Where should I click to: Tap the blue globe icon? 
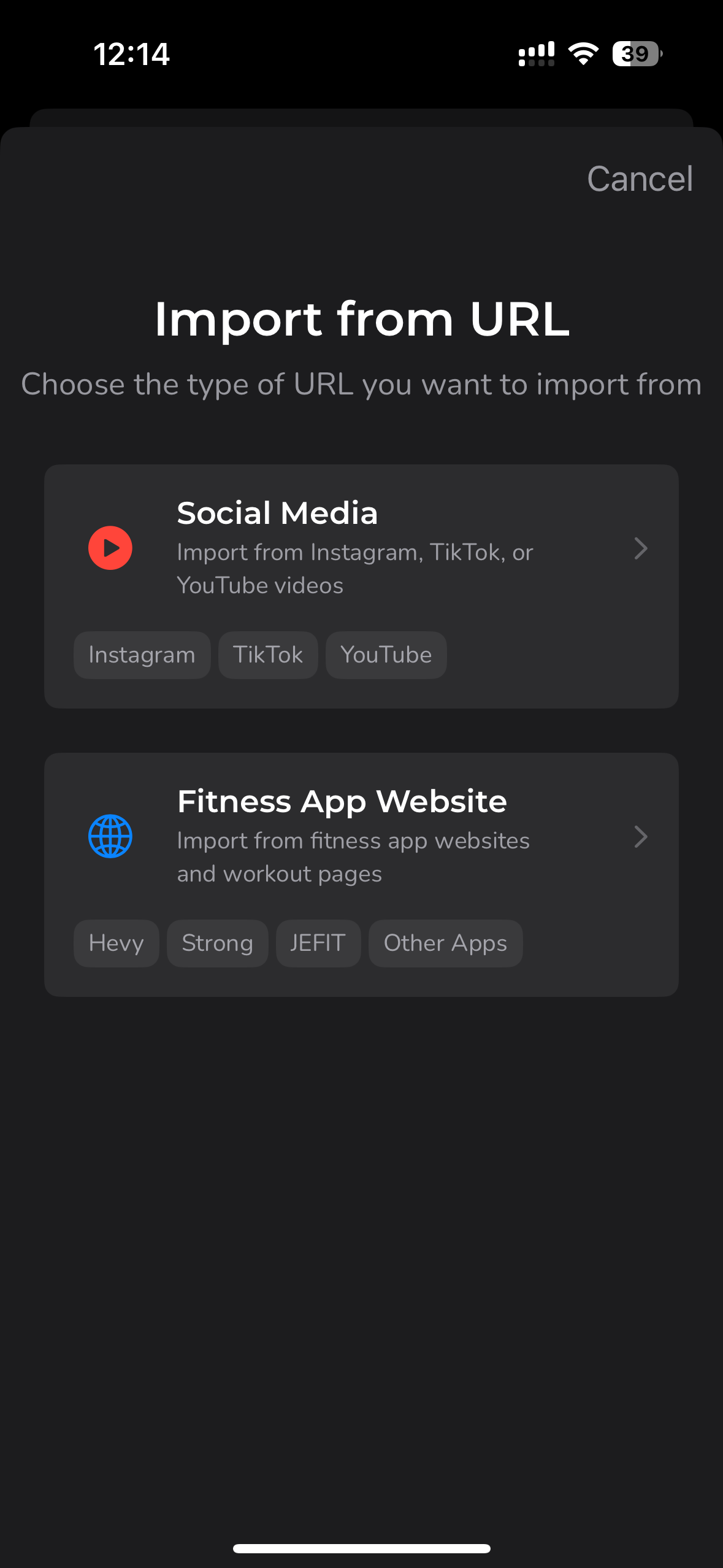pos(110,836)
